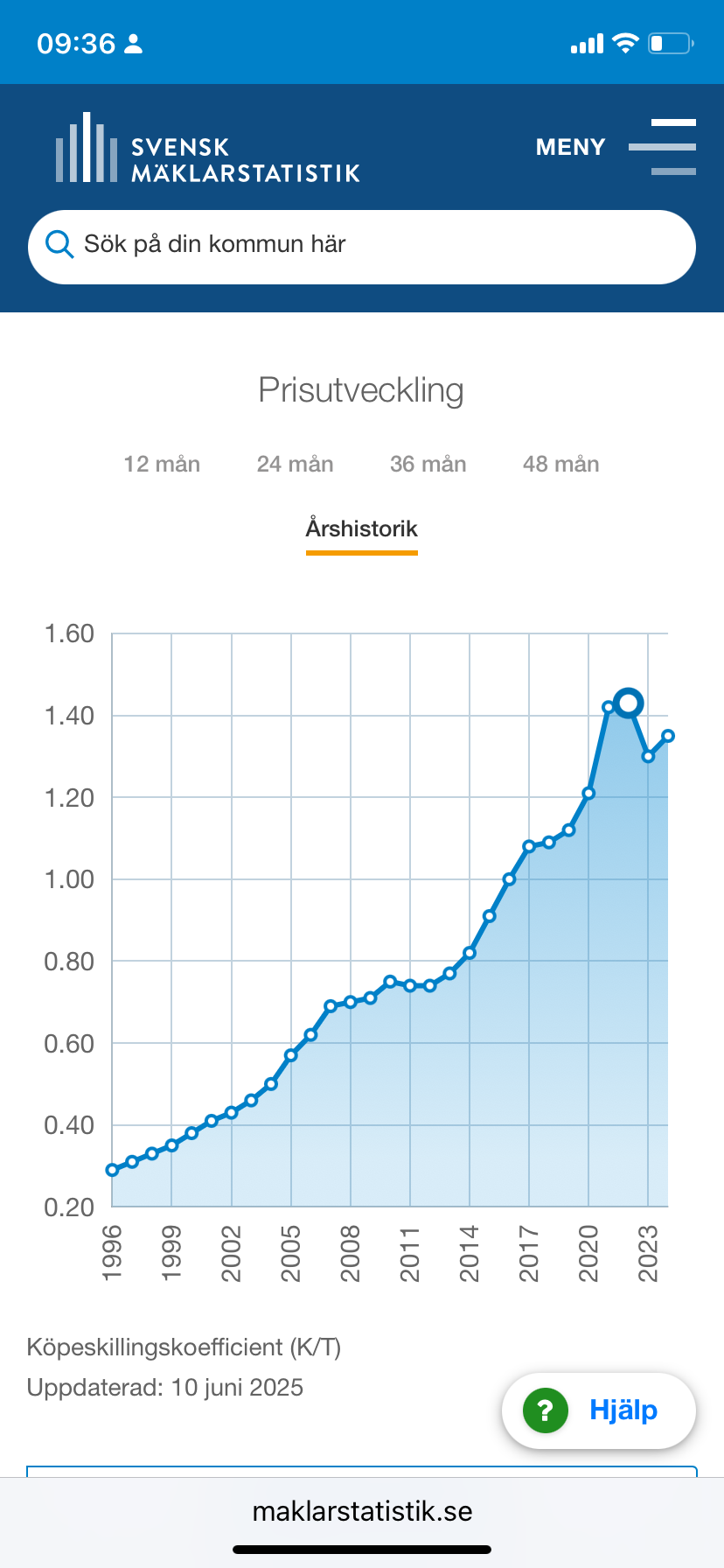Select the Årshistorik tab

click(x=362, y=529)
